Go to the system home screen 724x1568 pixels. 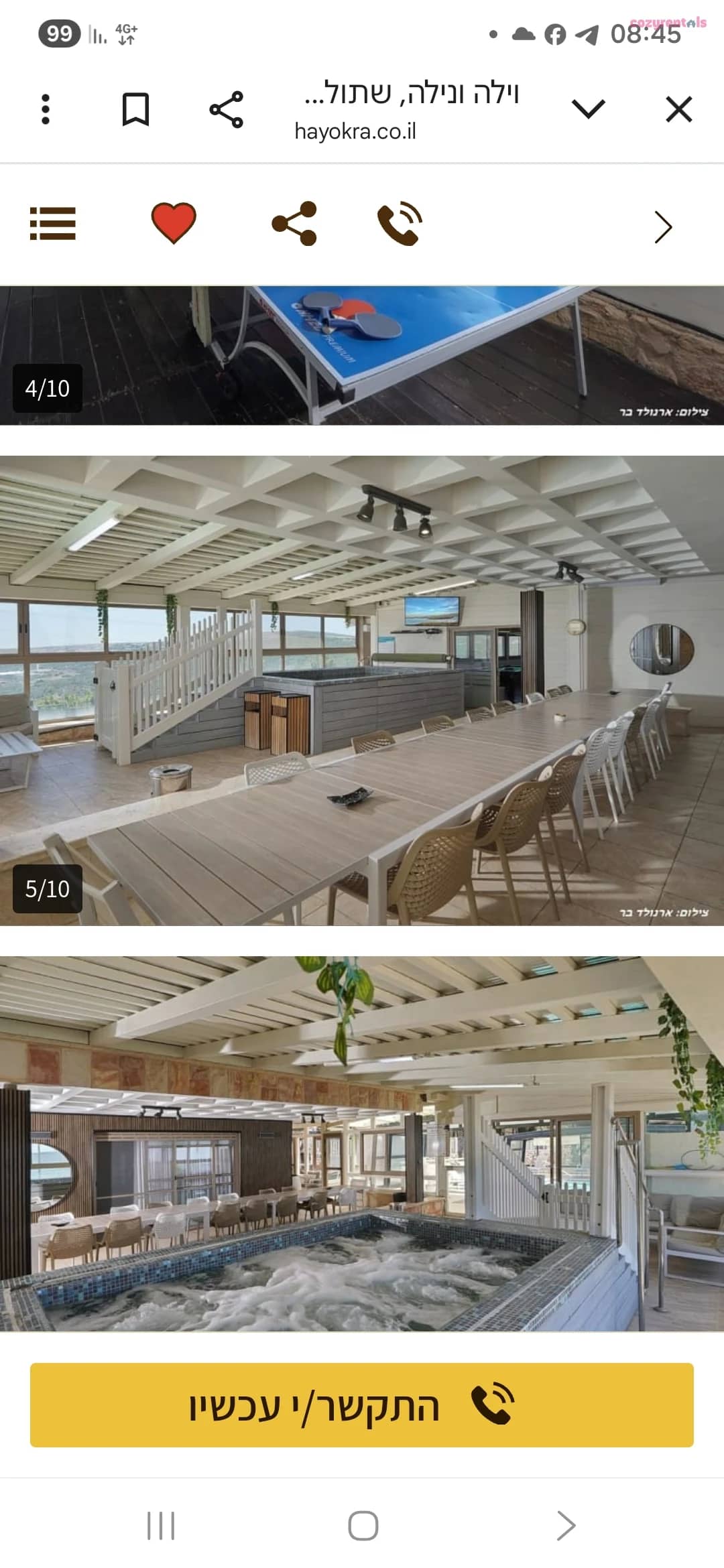point(363,1526)
